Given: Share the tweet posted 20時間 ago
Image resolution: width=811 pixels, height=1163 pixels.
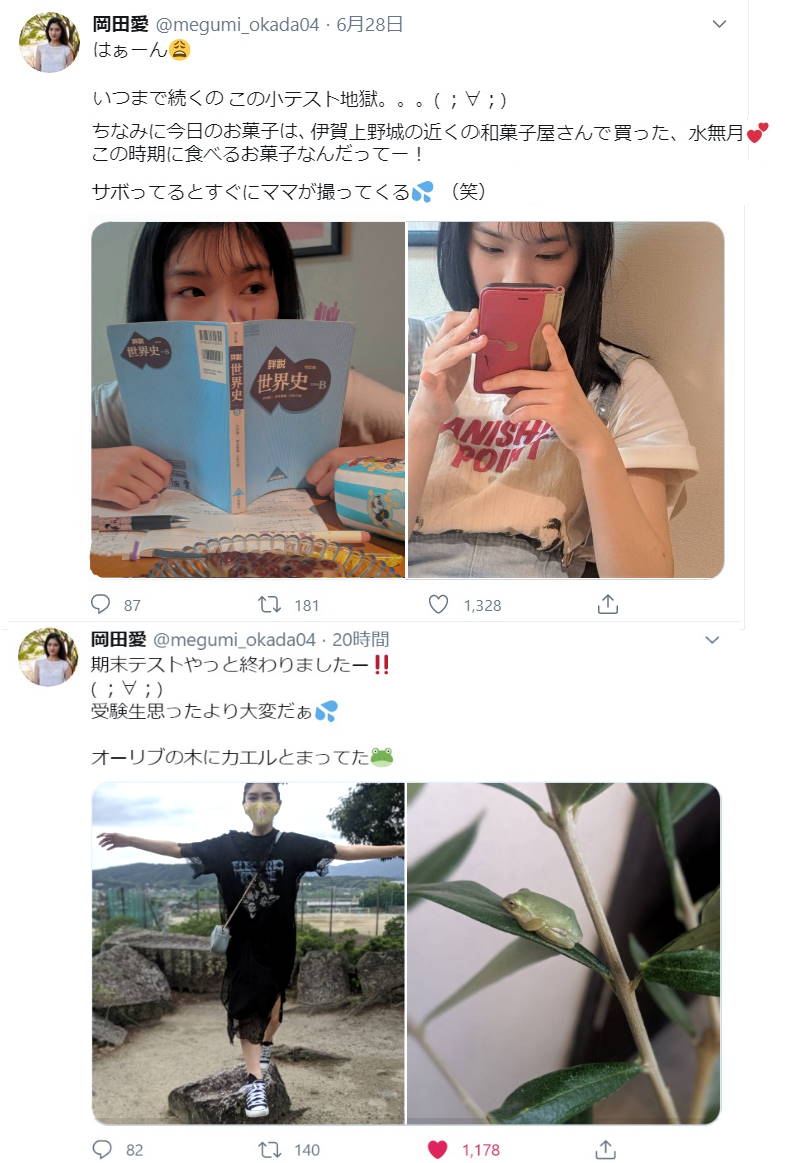Looking at the screenshot, I should pyautogui.click(x=604, y=1150).
